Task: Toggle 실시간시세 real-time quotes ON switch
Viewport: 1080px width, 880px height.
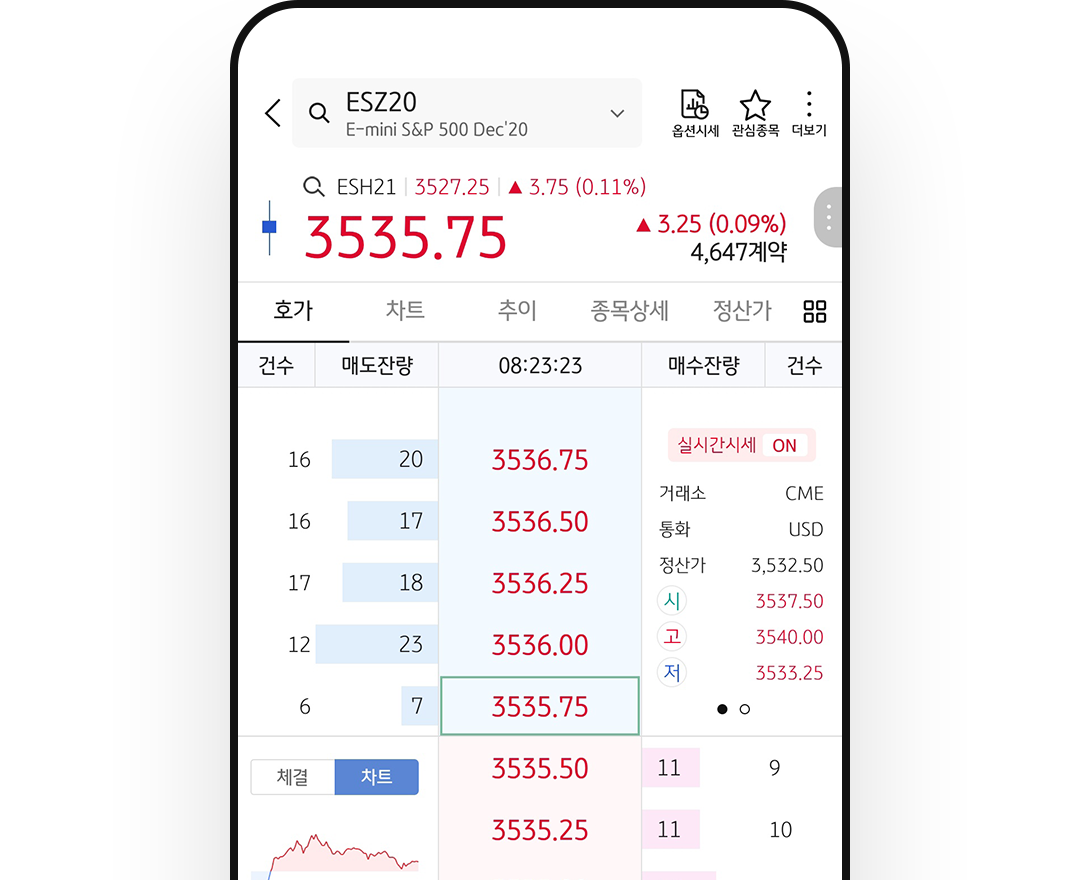Action: 785,446
